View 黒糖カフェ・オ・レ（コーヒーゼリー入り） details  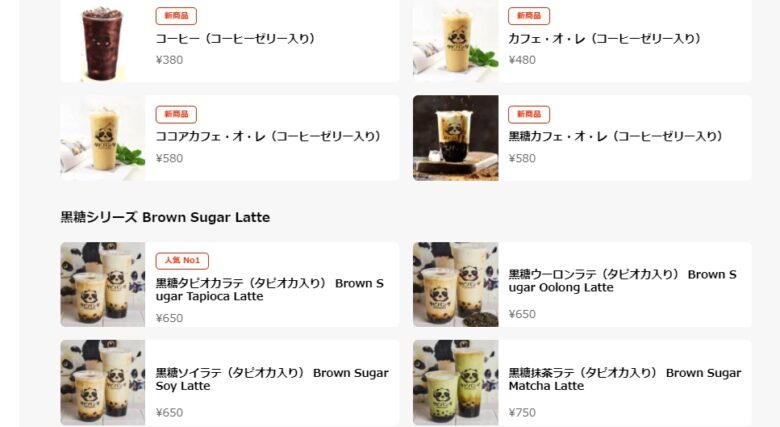(x=615, y=136)
